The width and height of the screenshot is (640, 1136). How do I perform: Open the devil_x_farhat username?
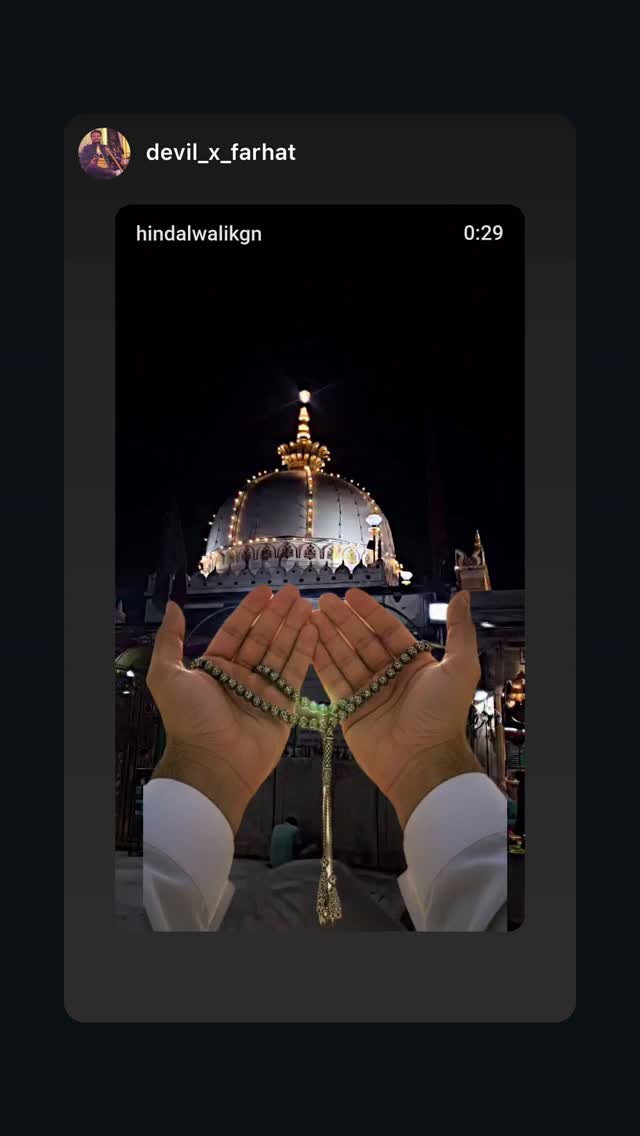coord(220,153)
